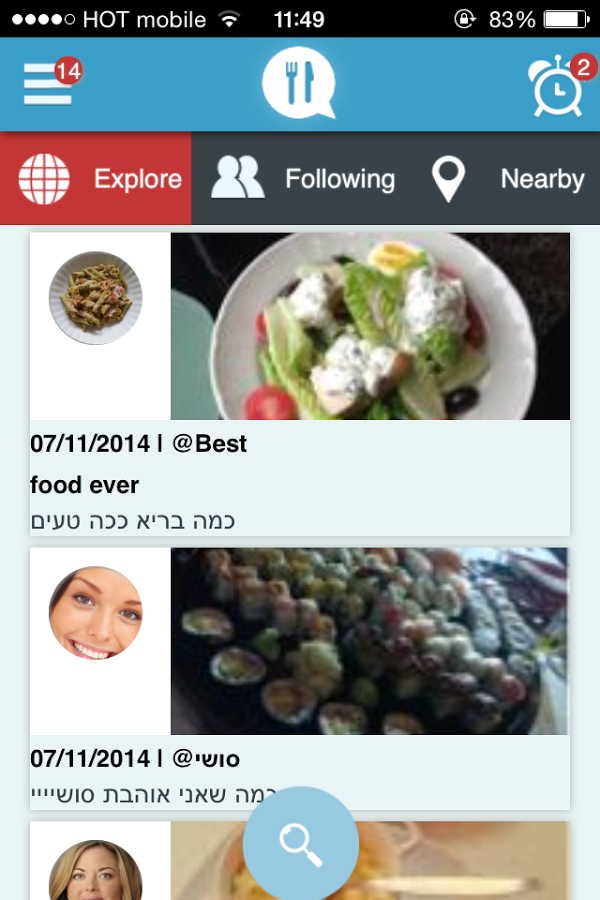View profile of pasta-avatar user on first post
Screen dimensions: 600x900
click(96, 298)
